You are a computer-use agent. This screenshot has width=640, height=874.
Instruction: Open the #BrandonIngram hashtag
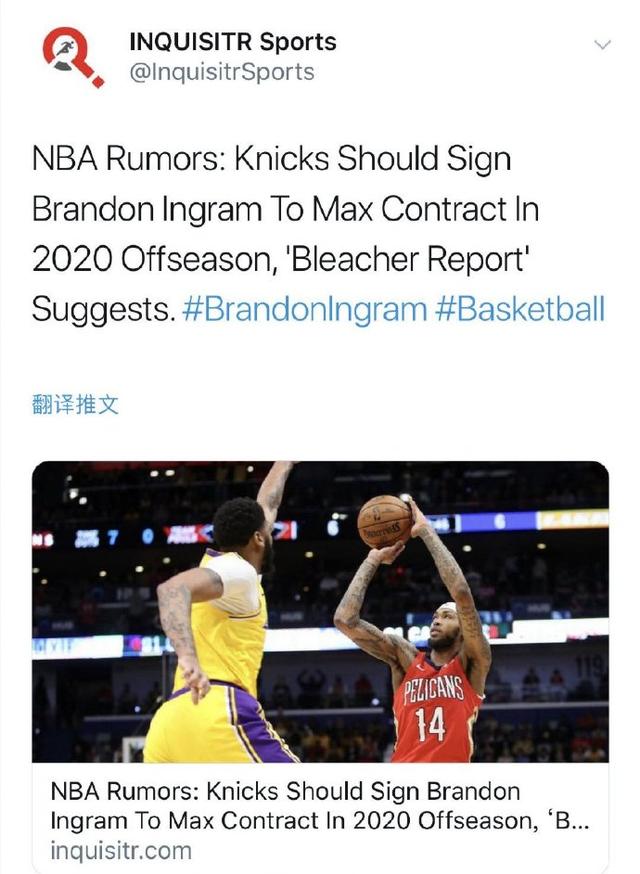pos(306,308)
